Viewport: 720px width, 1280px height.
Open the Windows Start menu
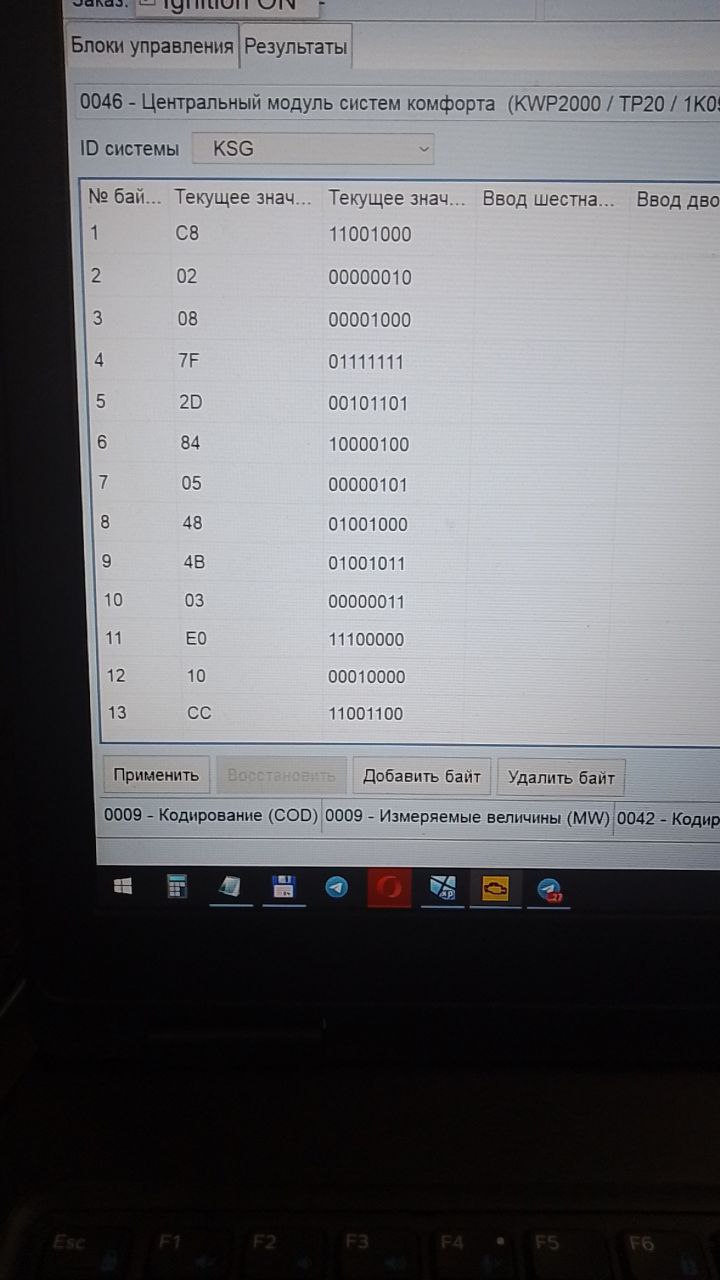click(123, 887)
